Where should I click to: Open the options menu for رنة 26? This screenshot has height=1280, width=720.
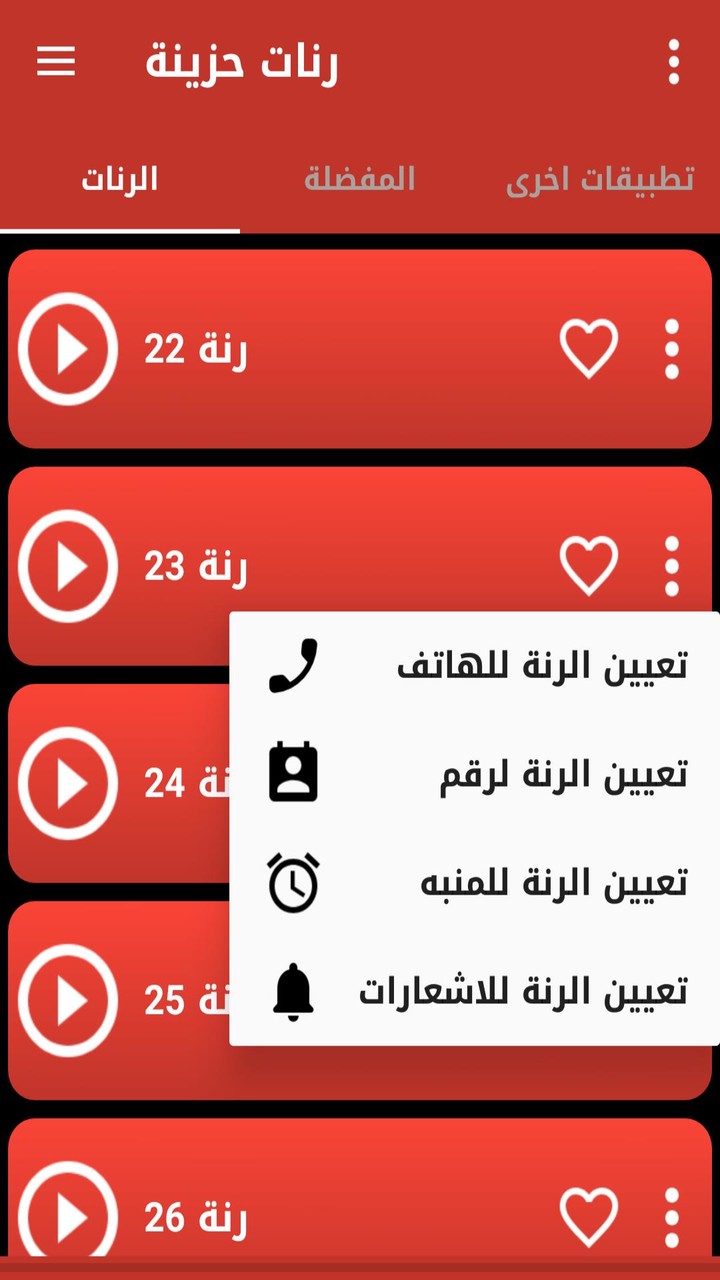[672, 1216]
